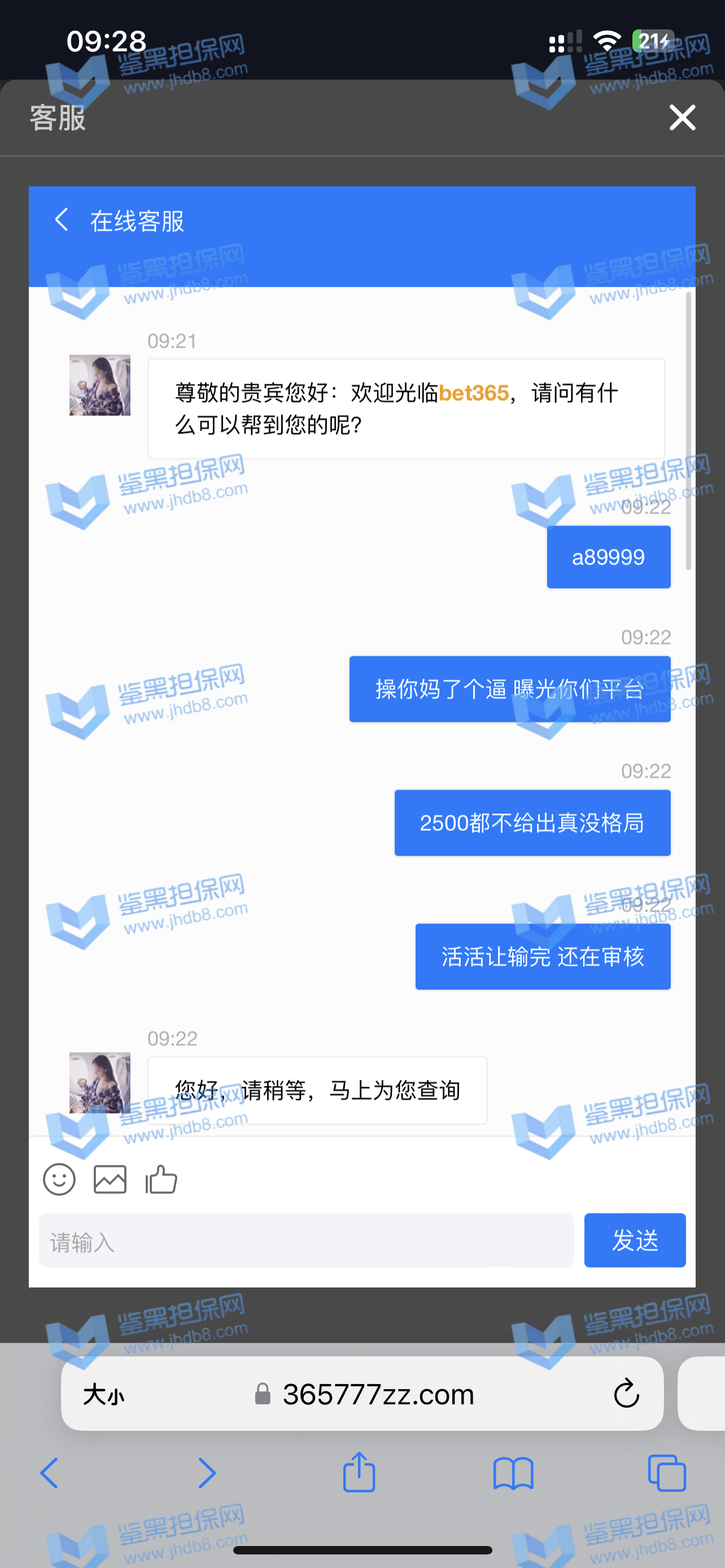Focus the 请输入 message field
The image size is (725, 1568).
pos(306,1241)
